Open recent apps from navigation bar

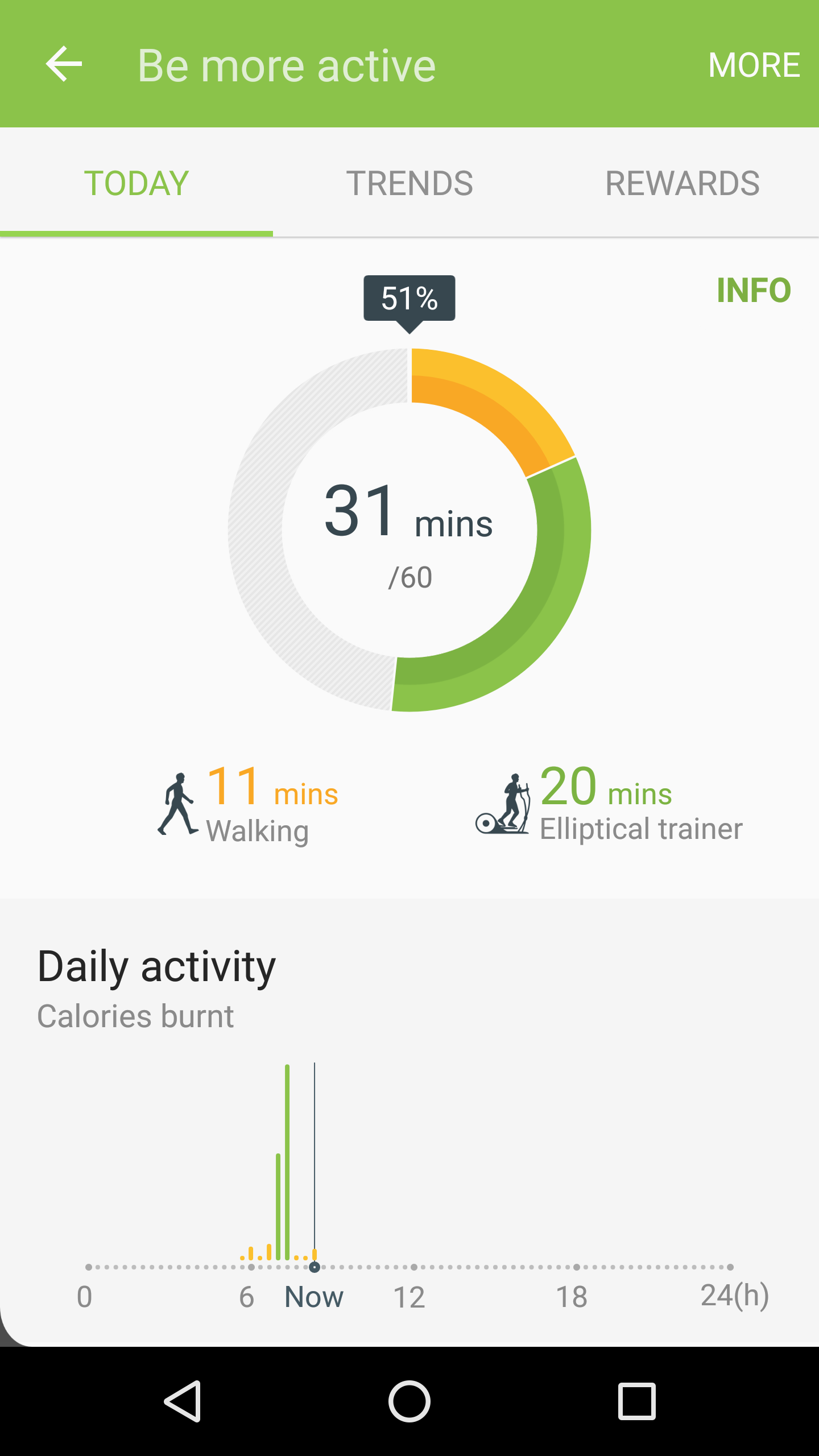[637, 1401]
